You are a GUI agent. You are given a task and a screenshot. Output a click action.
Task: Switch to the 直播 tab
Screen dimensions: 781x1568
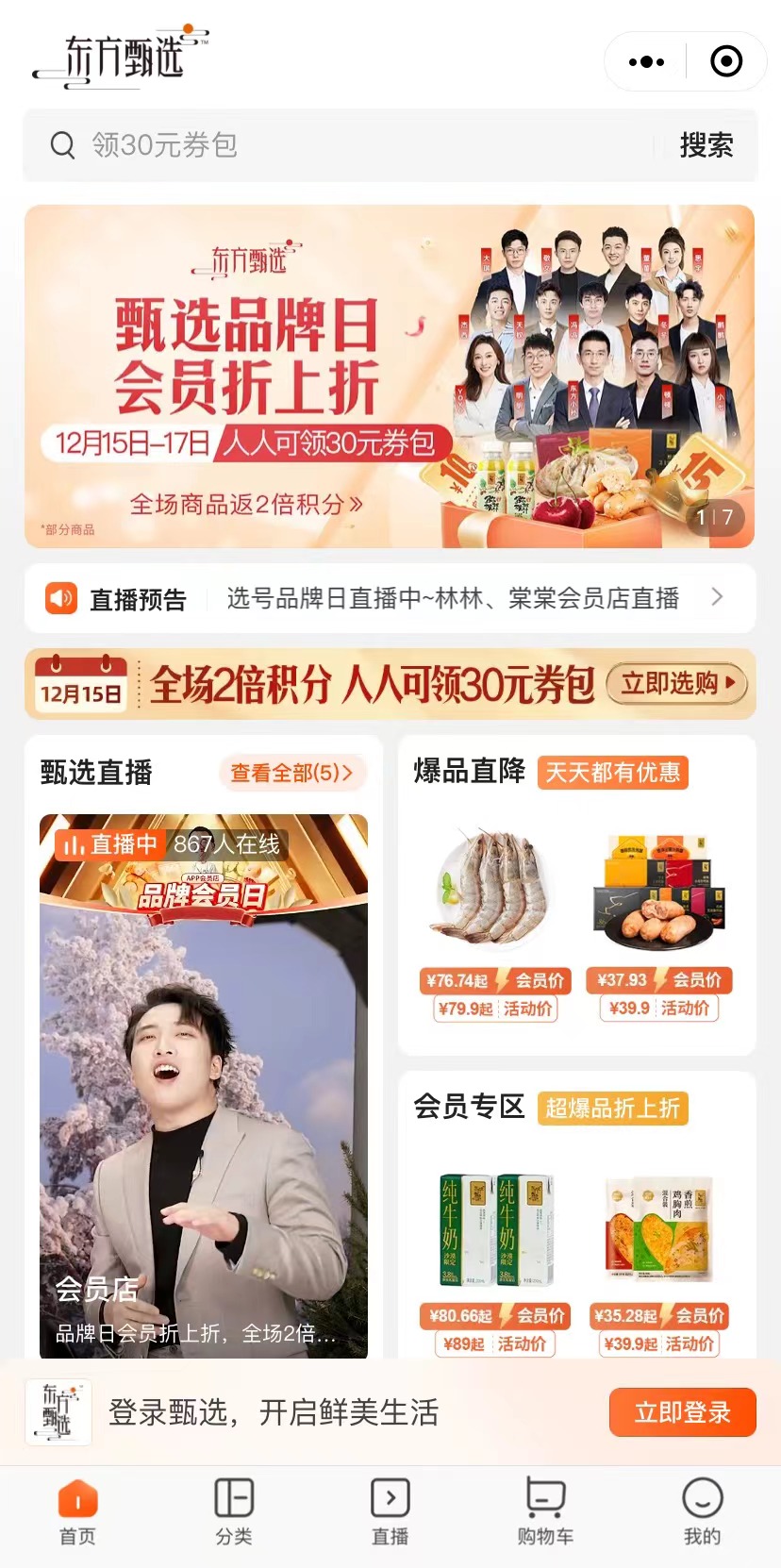(x=390, y=1511)
